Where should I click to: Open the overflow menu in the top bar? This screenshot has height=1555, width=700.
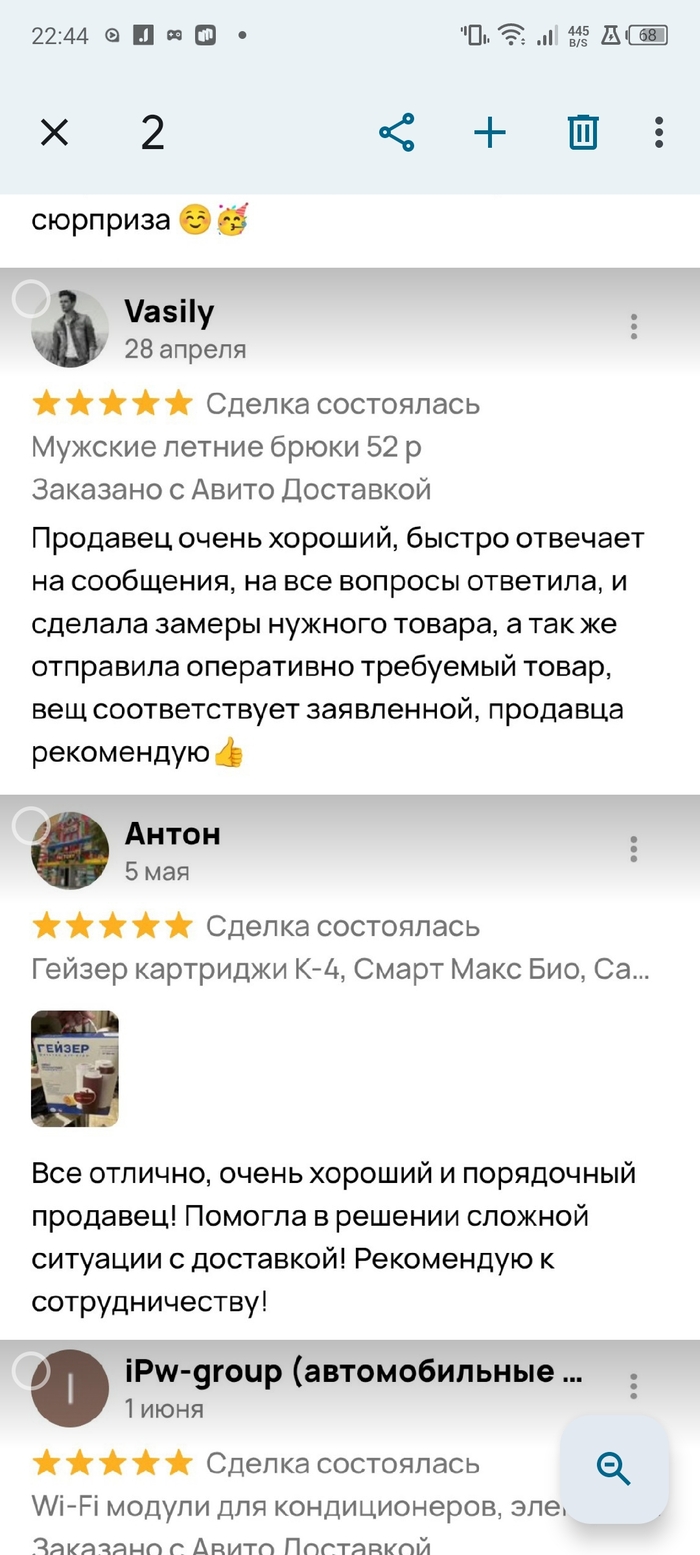pyautogui.click(x=659, y=132)
